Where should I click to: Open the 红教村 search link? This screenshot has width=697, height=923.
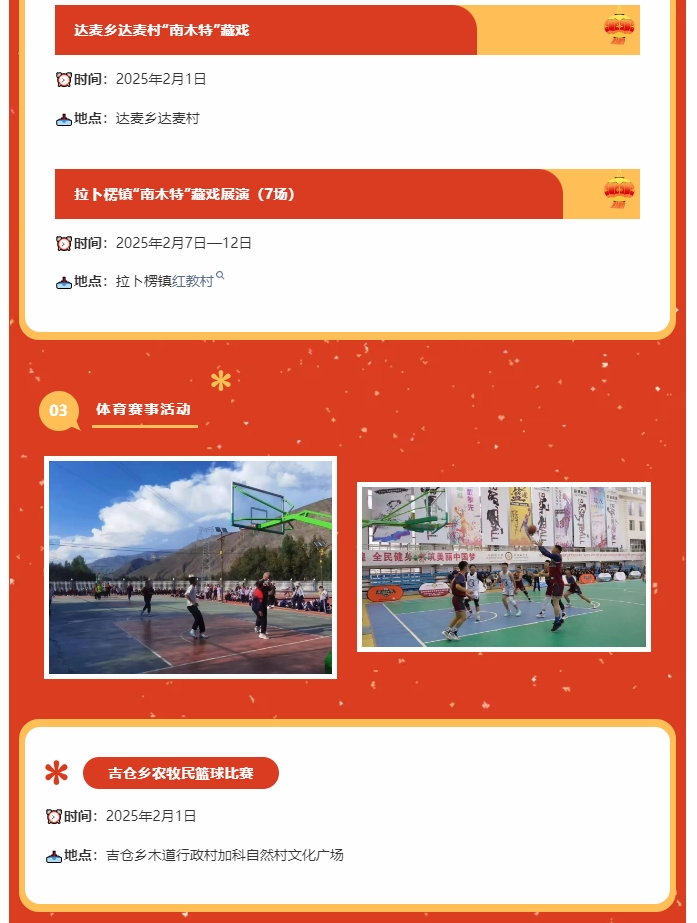coord(194,282)
